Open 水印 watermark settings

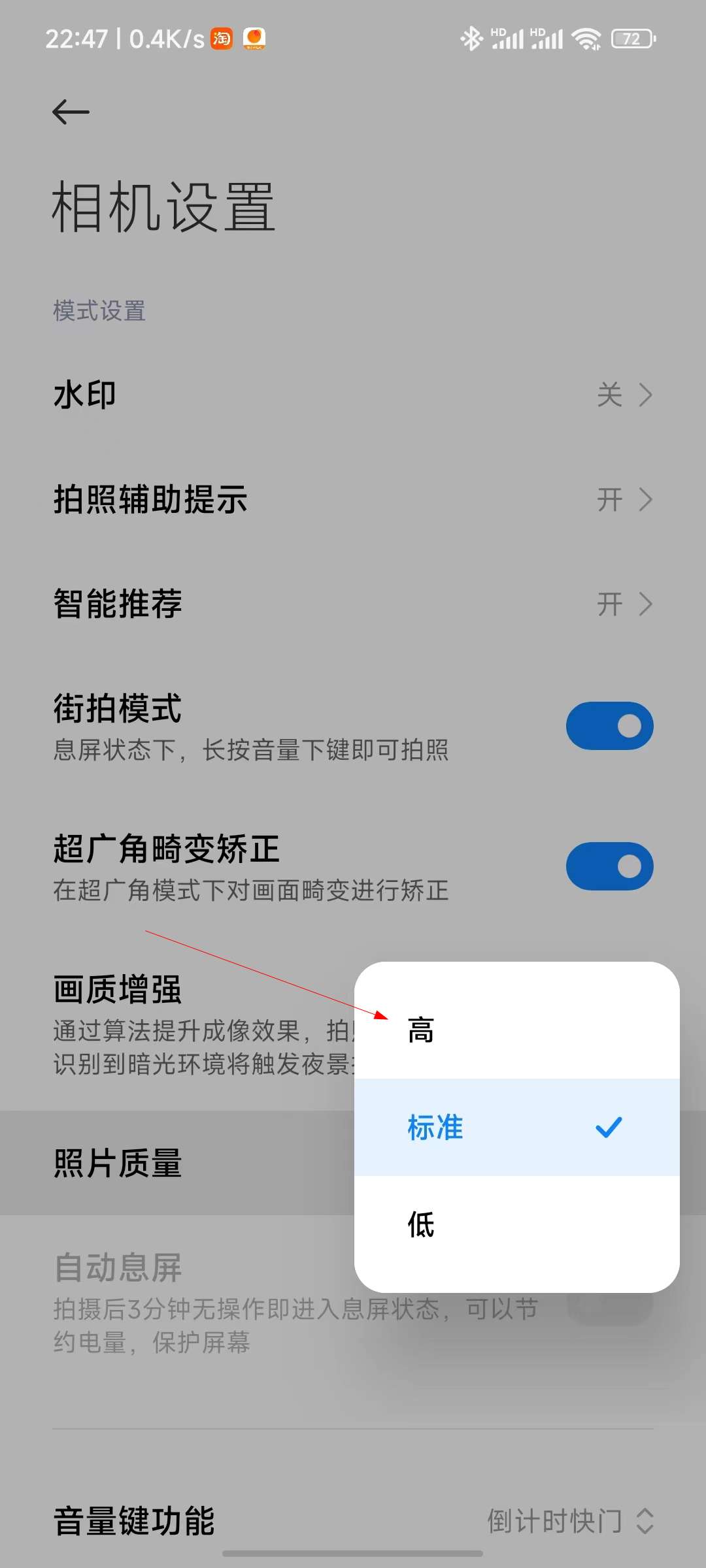[353, 395]
